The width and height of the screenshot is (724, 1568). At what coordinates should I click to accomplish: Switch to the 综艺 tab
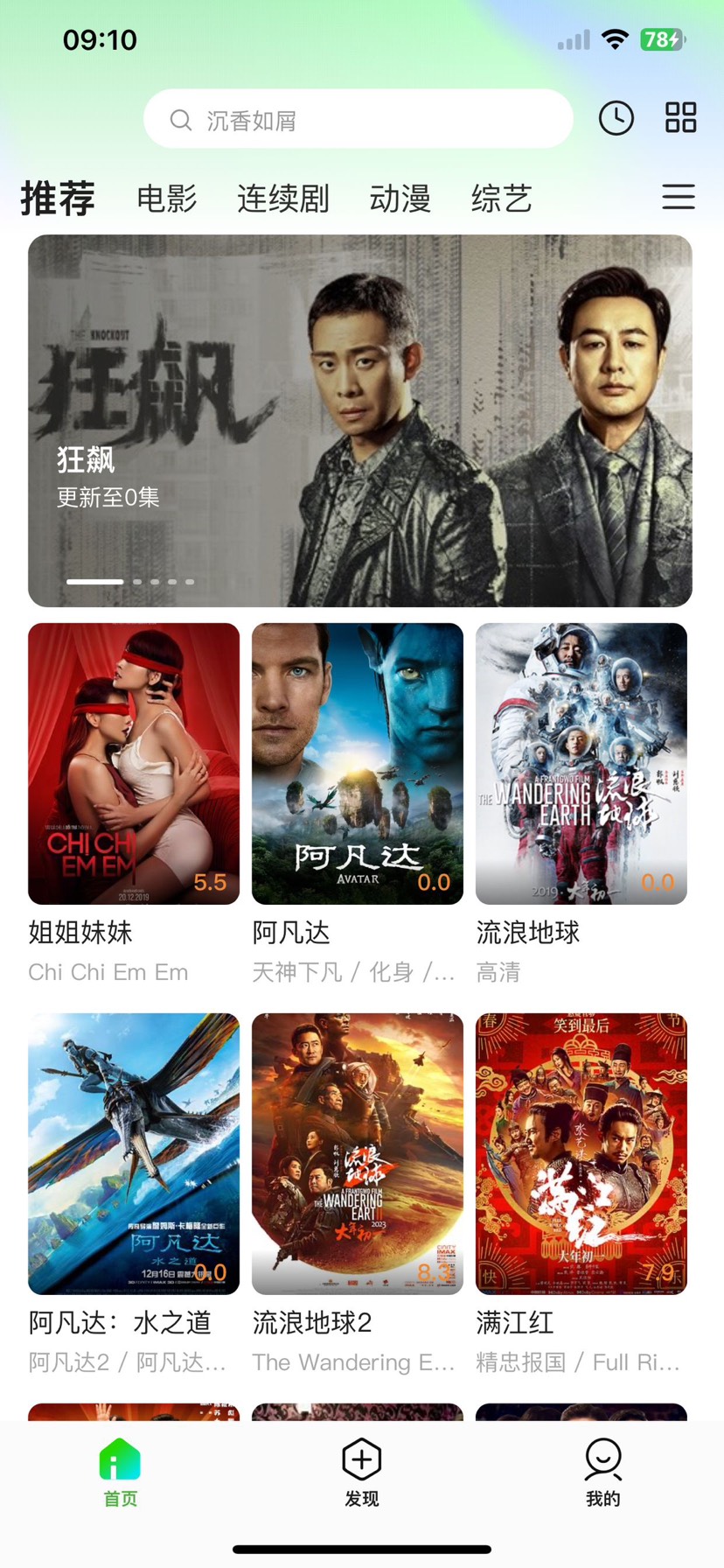click(x=501, y=199)
